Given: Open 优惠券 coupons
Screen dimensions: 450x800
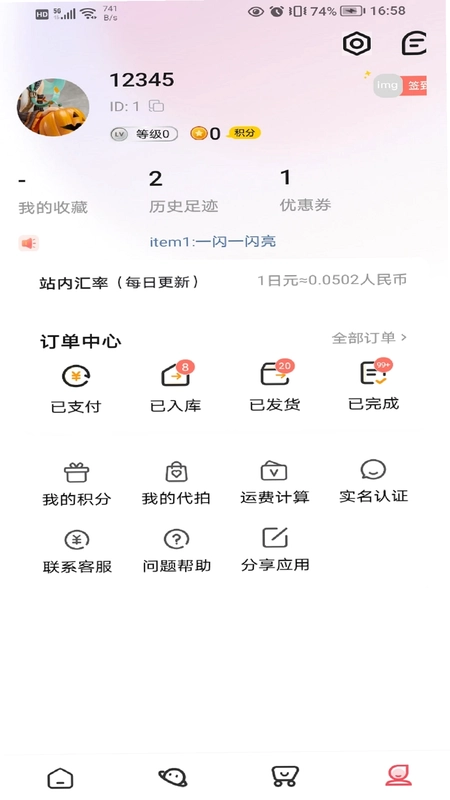Looking at the screenshot, I should (305, 191).
